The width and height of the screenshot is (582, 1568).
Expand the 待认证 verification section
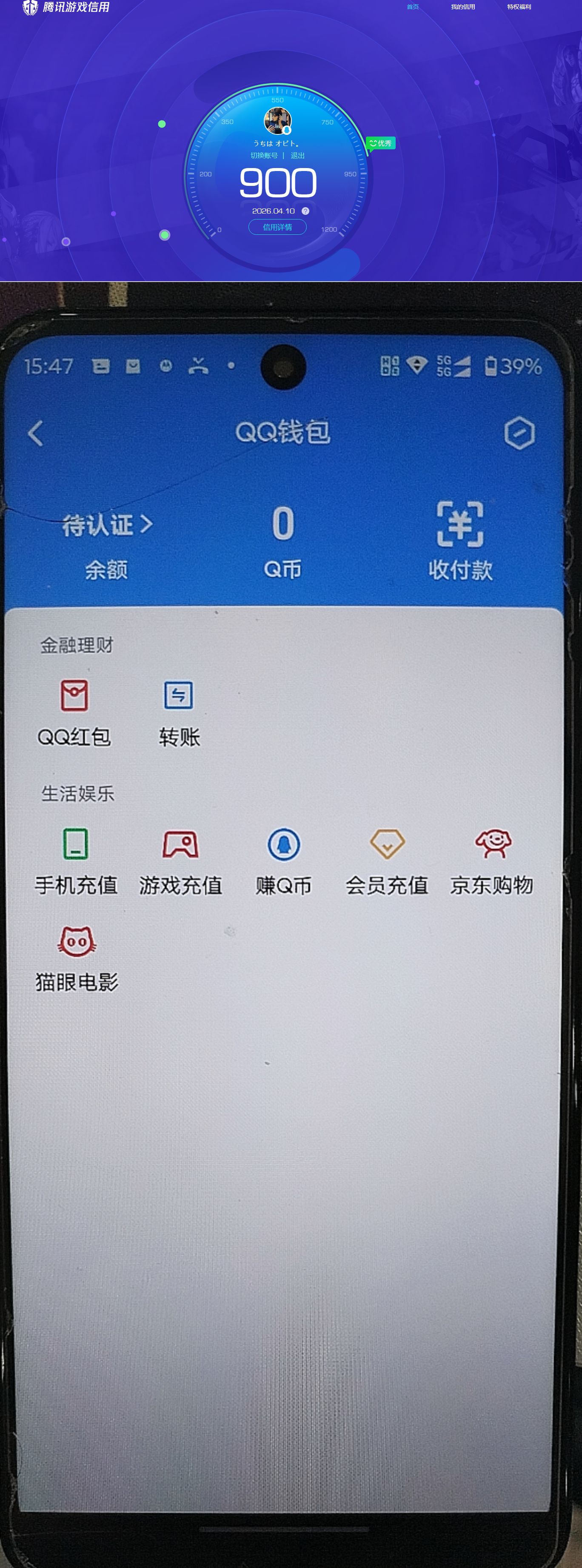pos(106,525)
